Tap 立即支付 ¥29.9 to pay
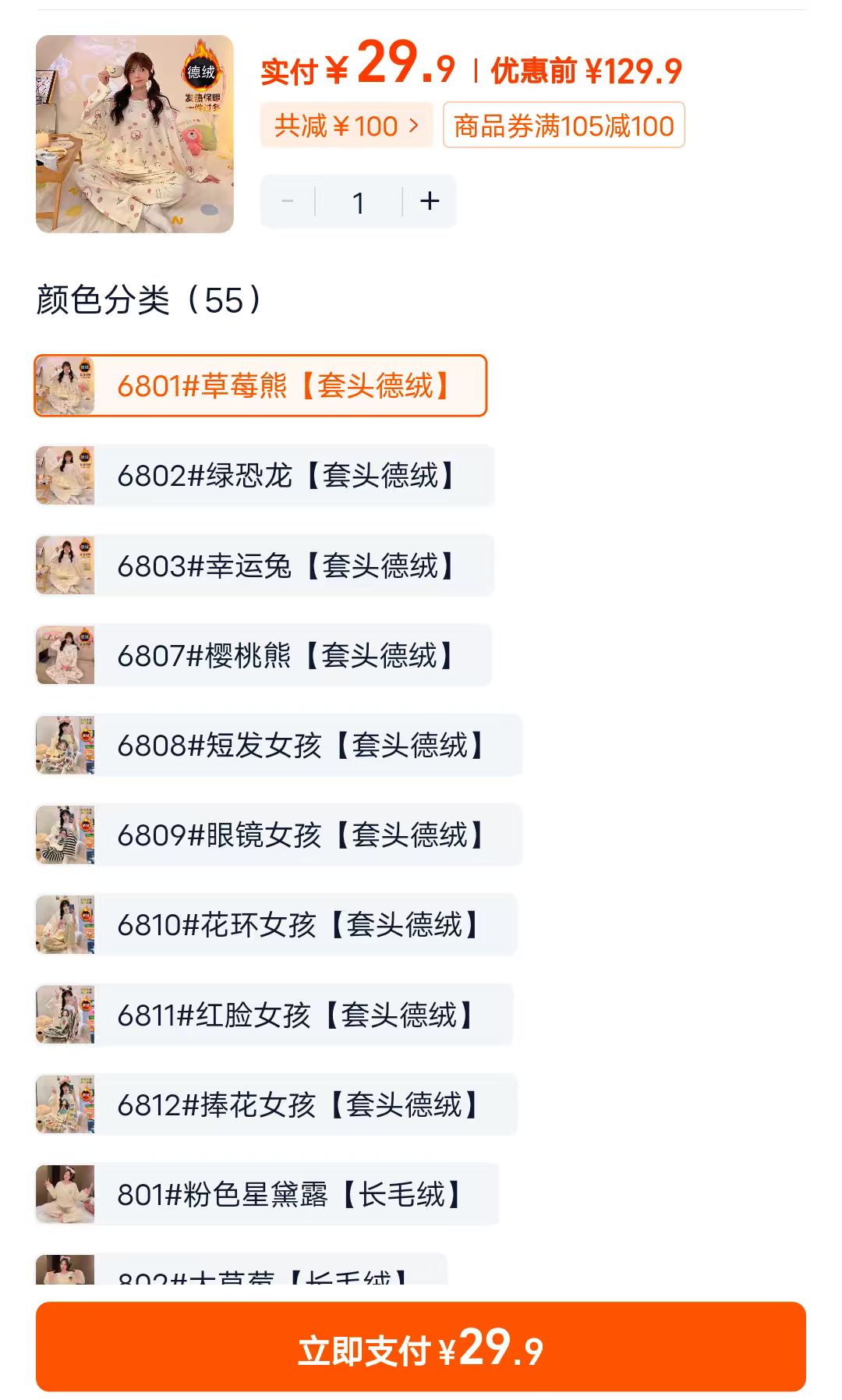Image resolution: width=842 pixels, height=1400 pixels. 421,1347
